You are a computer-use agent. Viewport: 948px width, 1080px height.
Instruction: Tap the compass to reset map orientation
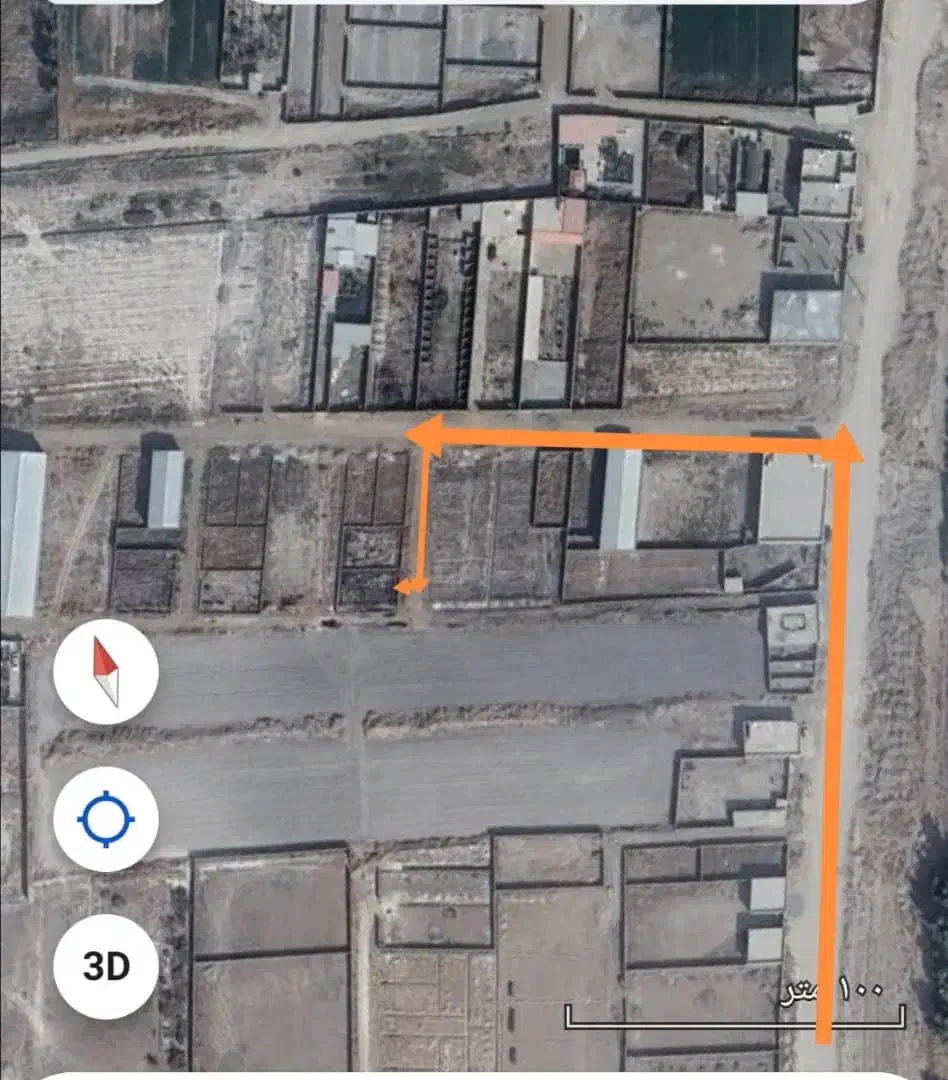(x=105, y=672)
